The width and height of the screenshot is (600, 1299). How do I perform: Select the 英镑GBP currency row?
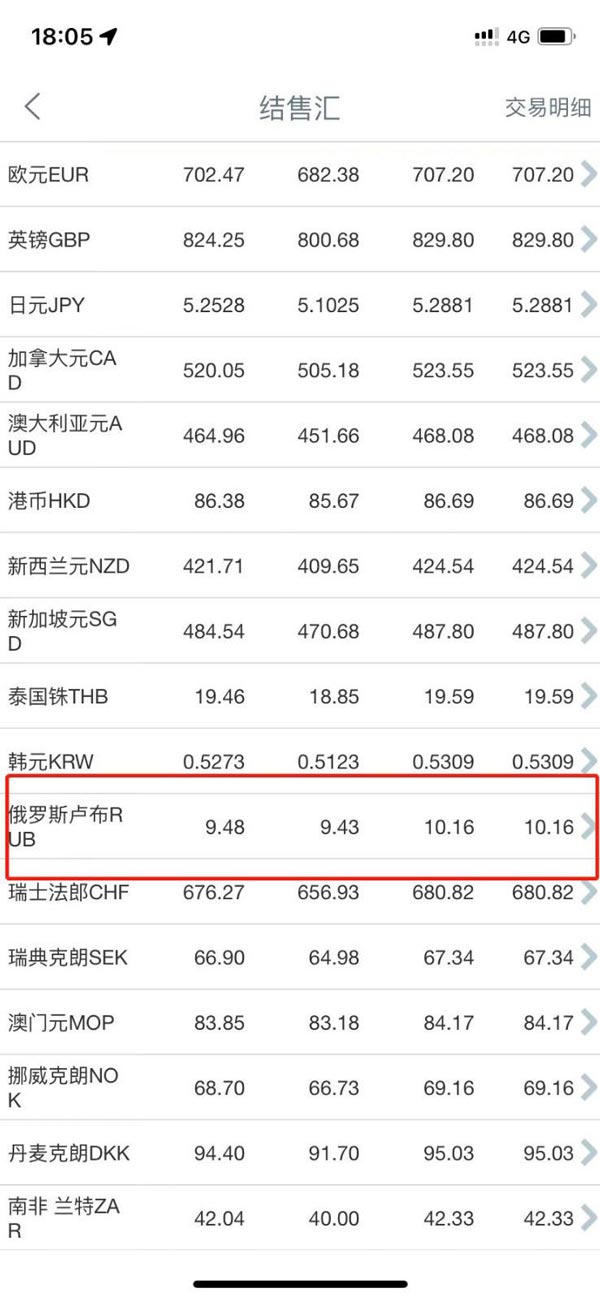[300, 240]
